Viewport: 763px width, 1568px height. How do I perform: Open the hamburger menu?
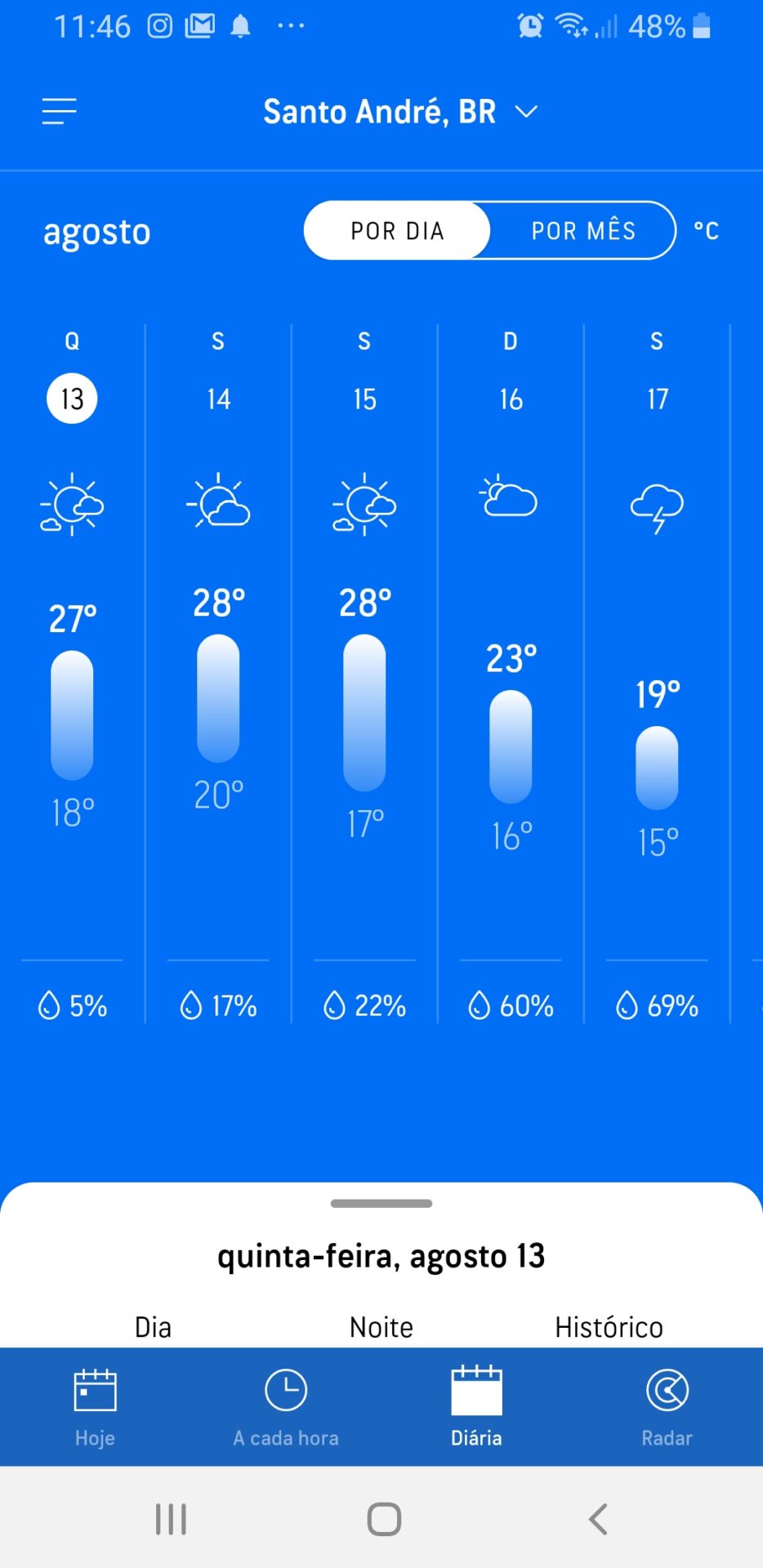60,111
